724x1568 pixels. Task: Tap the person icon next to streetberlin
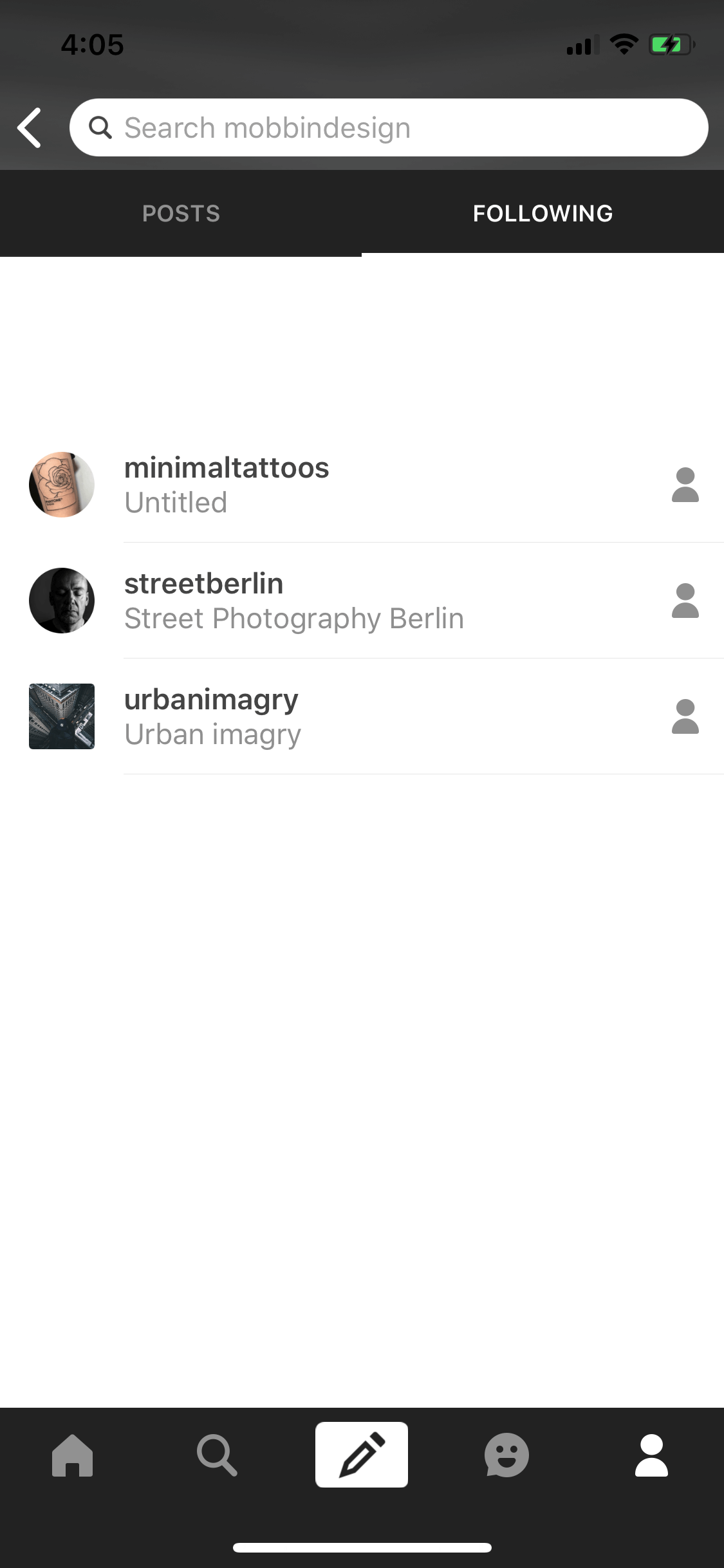point(685,601)
